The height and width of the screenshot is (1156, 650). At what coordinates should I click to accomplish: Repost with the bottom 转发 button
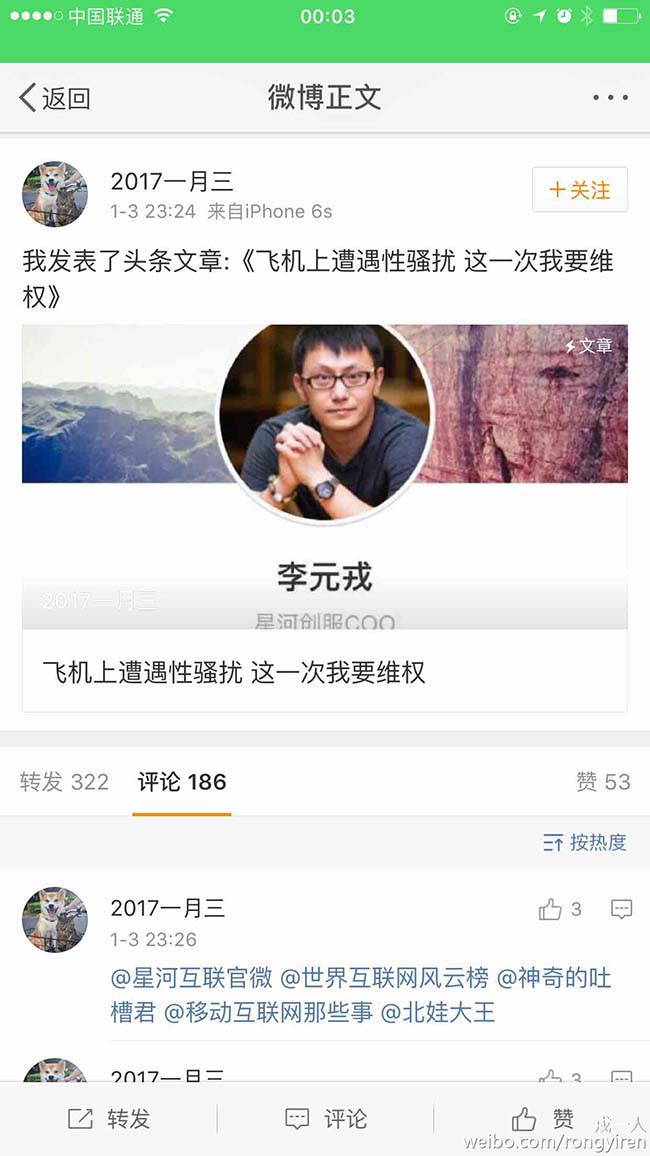(109, 1119)
